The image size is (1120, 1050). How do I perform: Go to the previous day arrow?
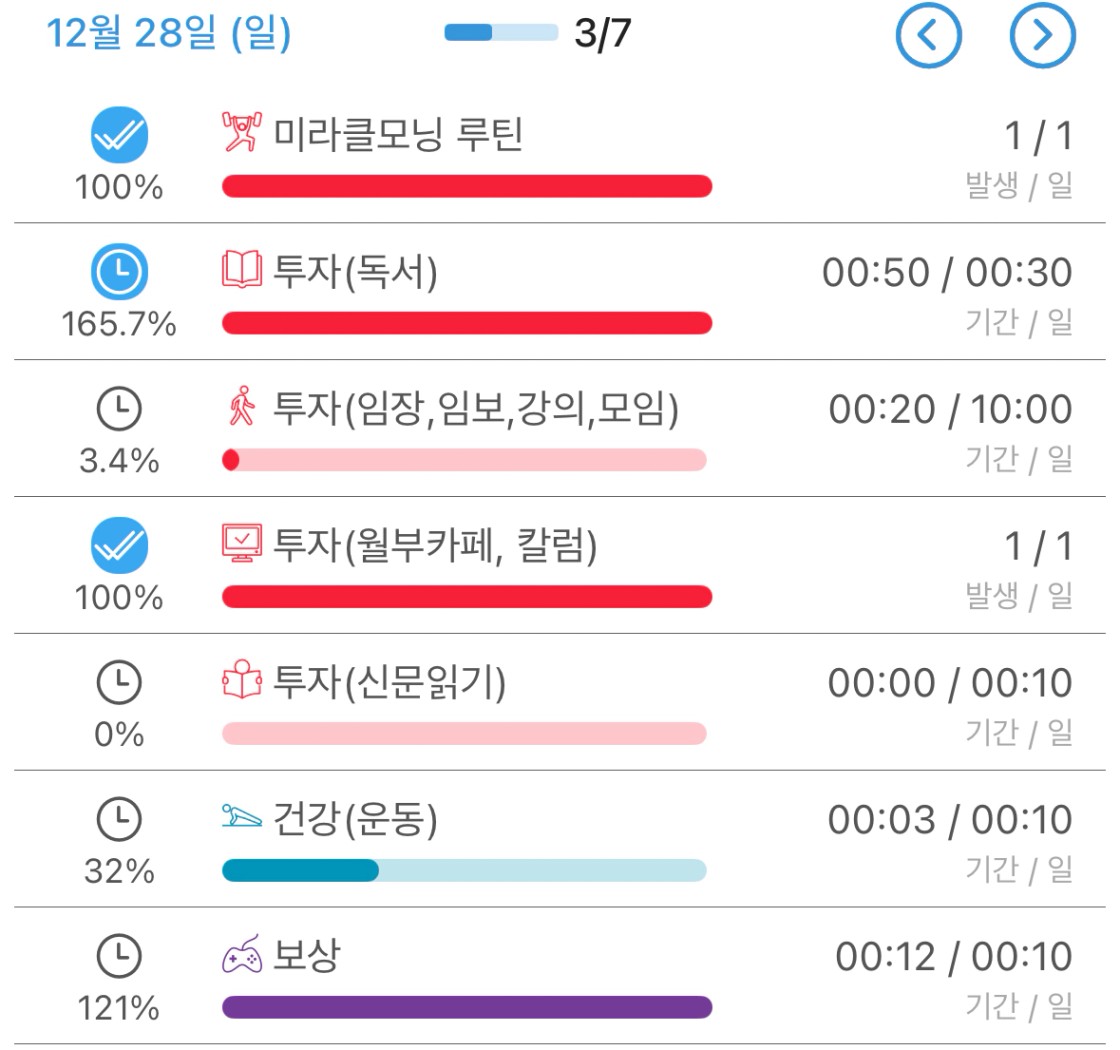[x=928, y=36]
